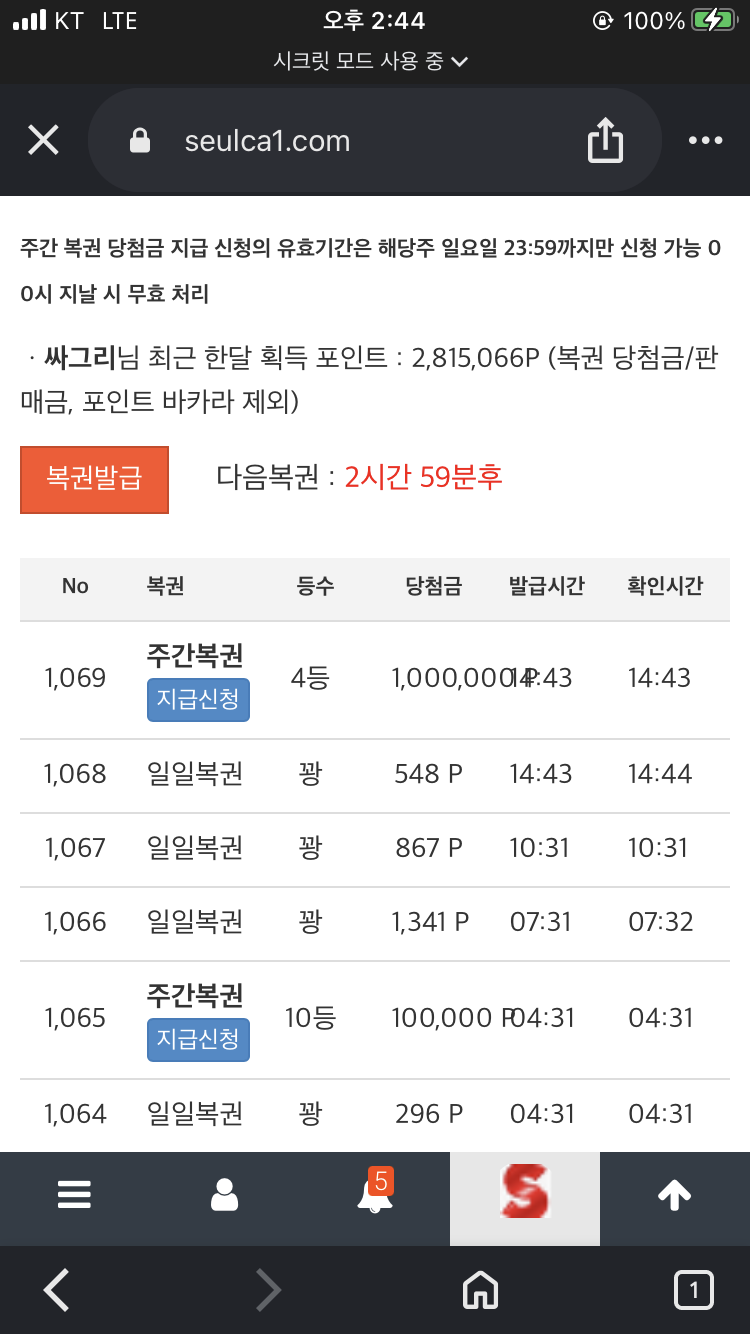Request payout 지급신청 for ticket 1,069

[x=198, y=699]
